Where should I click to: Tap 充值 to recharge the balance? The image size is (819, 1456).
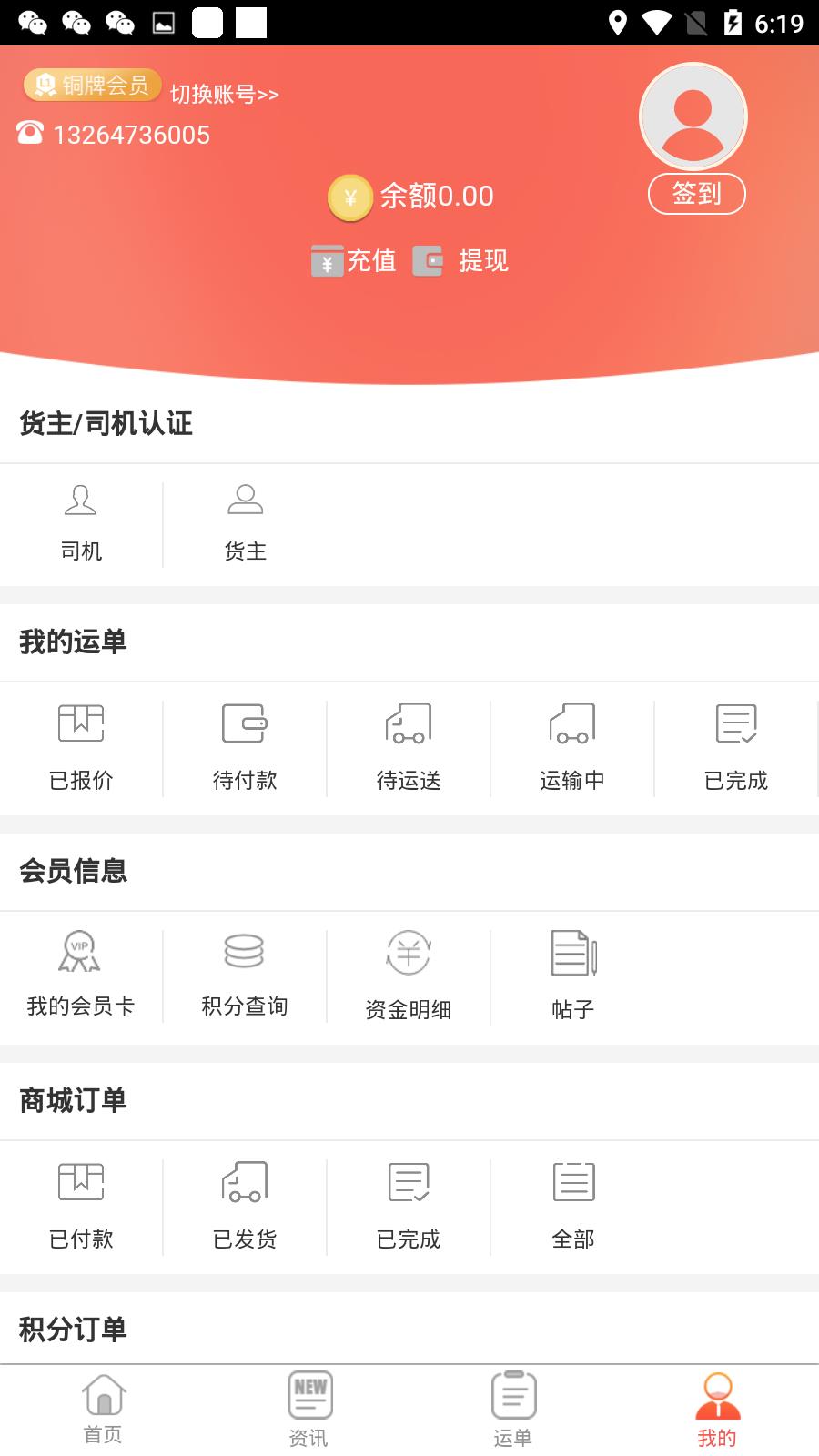pos(354,261)
